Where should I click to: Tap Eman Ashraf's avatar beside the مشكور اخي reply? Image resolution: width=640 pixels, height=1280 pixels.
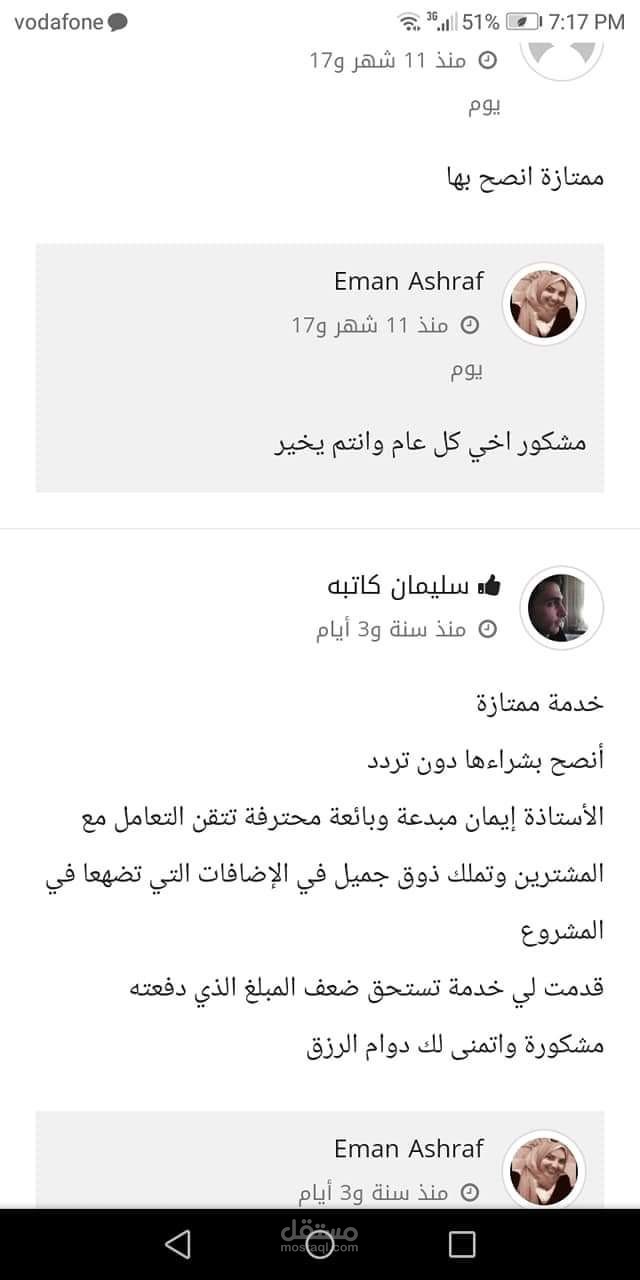[x=544, y=304]
